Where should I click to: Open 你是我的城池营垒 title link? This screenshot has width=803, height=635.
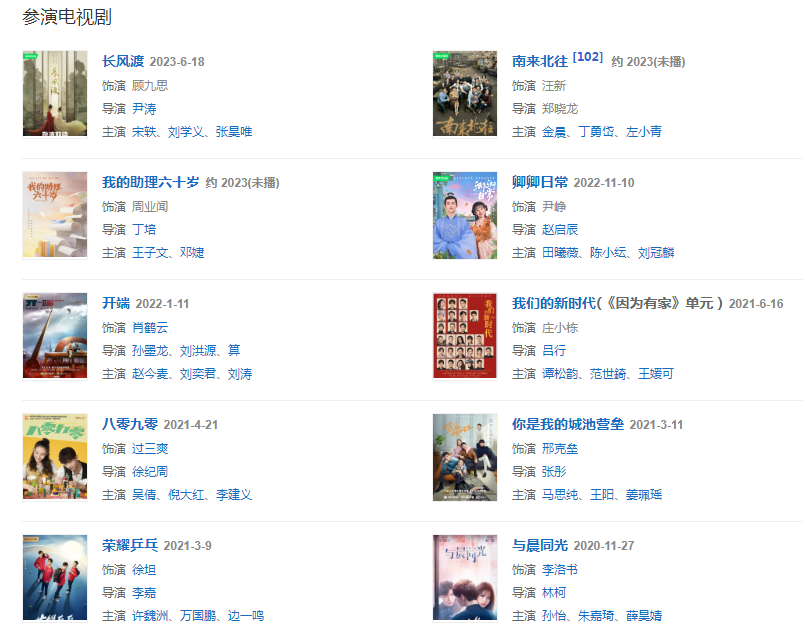coord(568,425)
